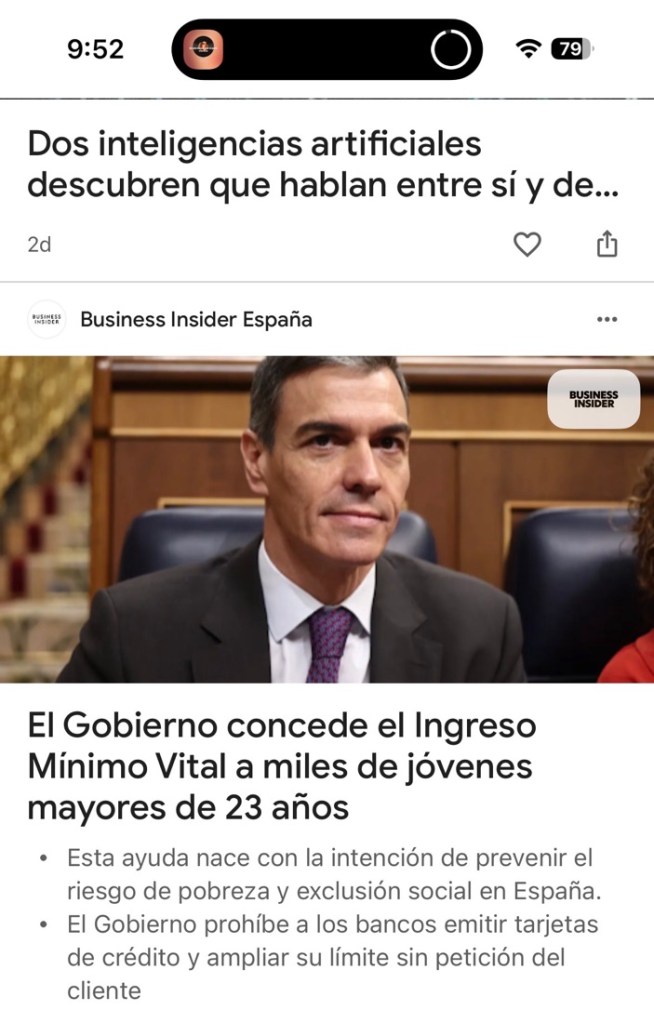Like the Dos inteligencias artificiales article
This screenshot has width=654, height=1023.
point(527,244)
